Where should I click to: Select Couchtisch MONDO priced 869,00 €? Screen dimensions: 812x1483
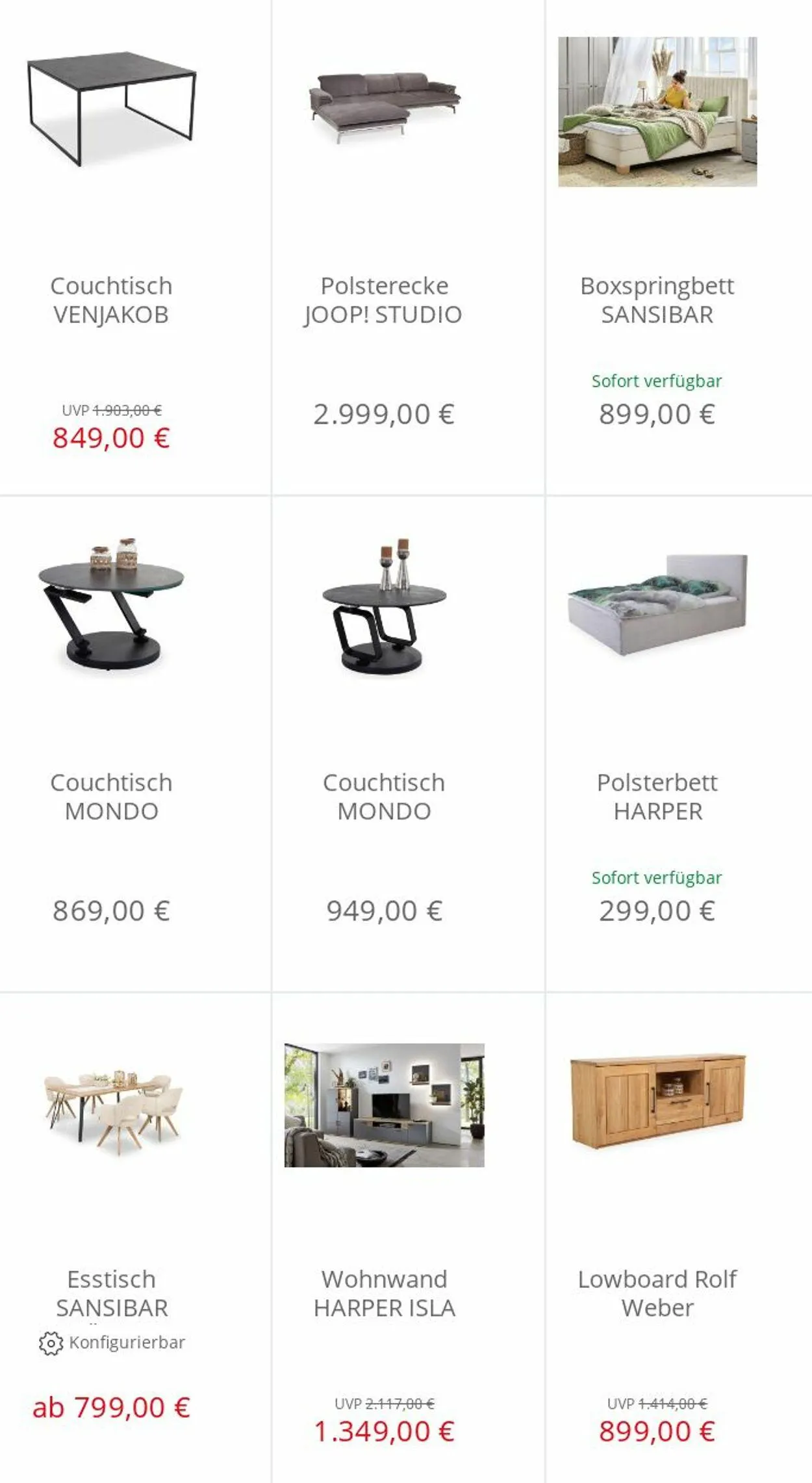112,744
